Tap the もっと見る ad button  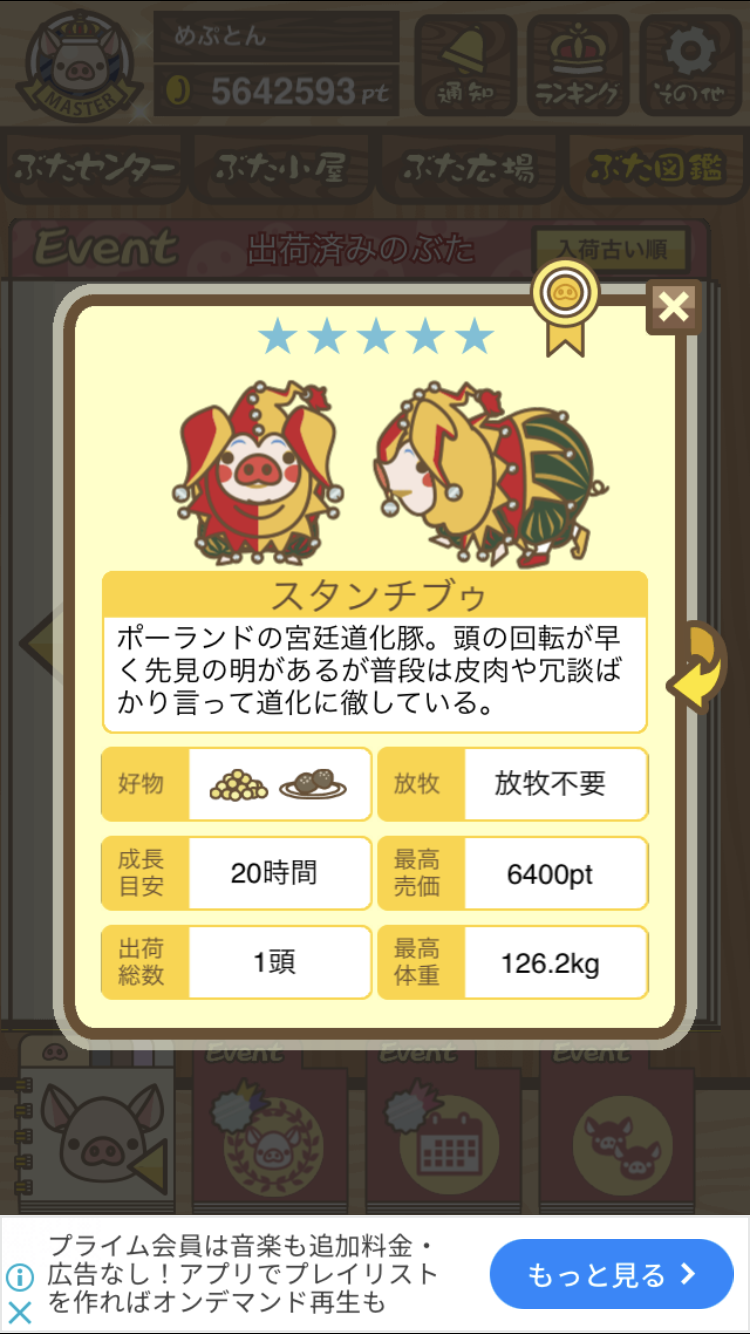[611, 1274]
